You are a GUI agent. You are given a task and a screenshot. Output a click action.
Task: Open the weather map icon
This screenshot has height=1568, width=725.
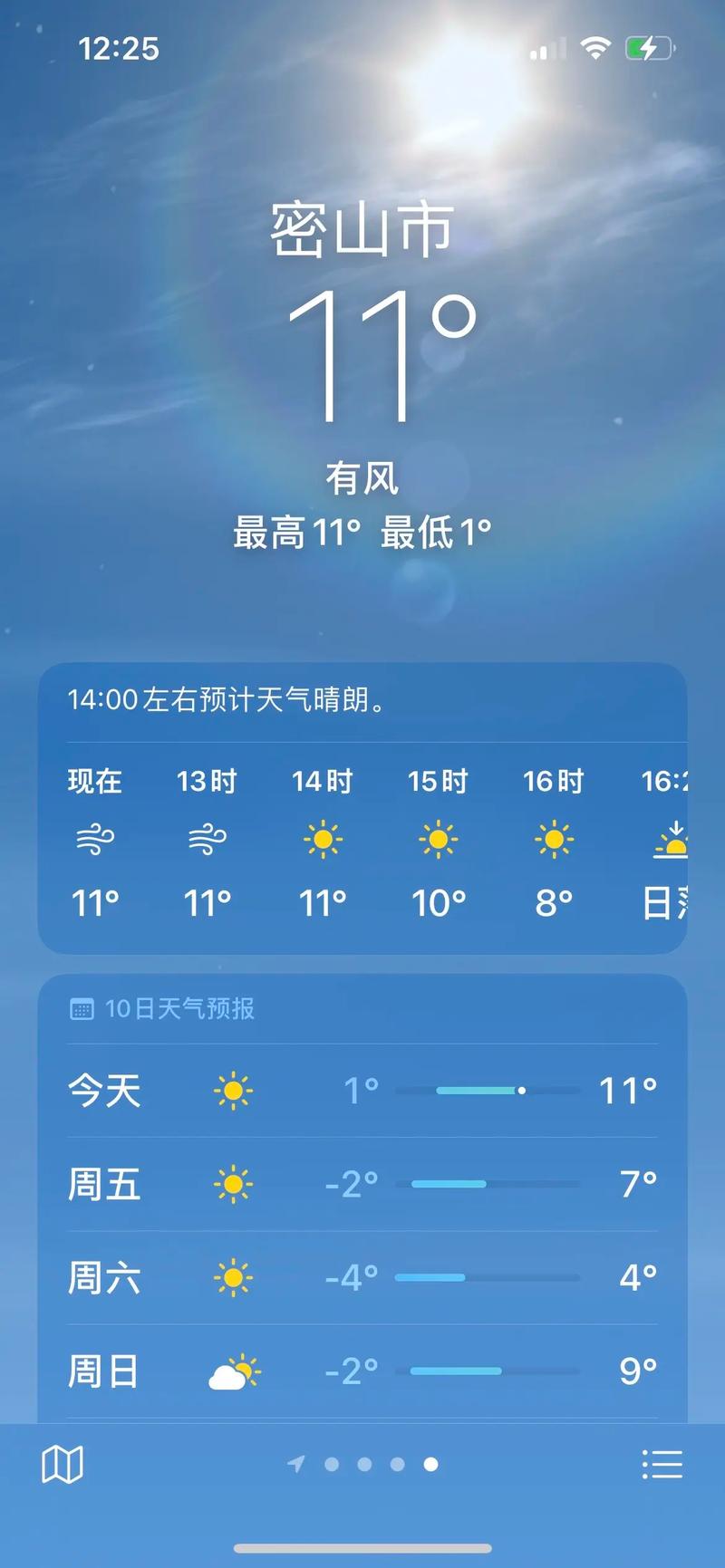pyautogui.click(x=63, y=1464)
